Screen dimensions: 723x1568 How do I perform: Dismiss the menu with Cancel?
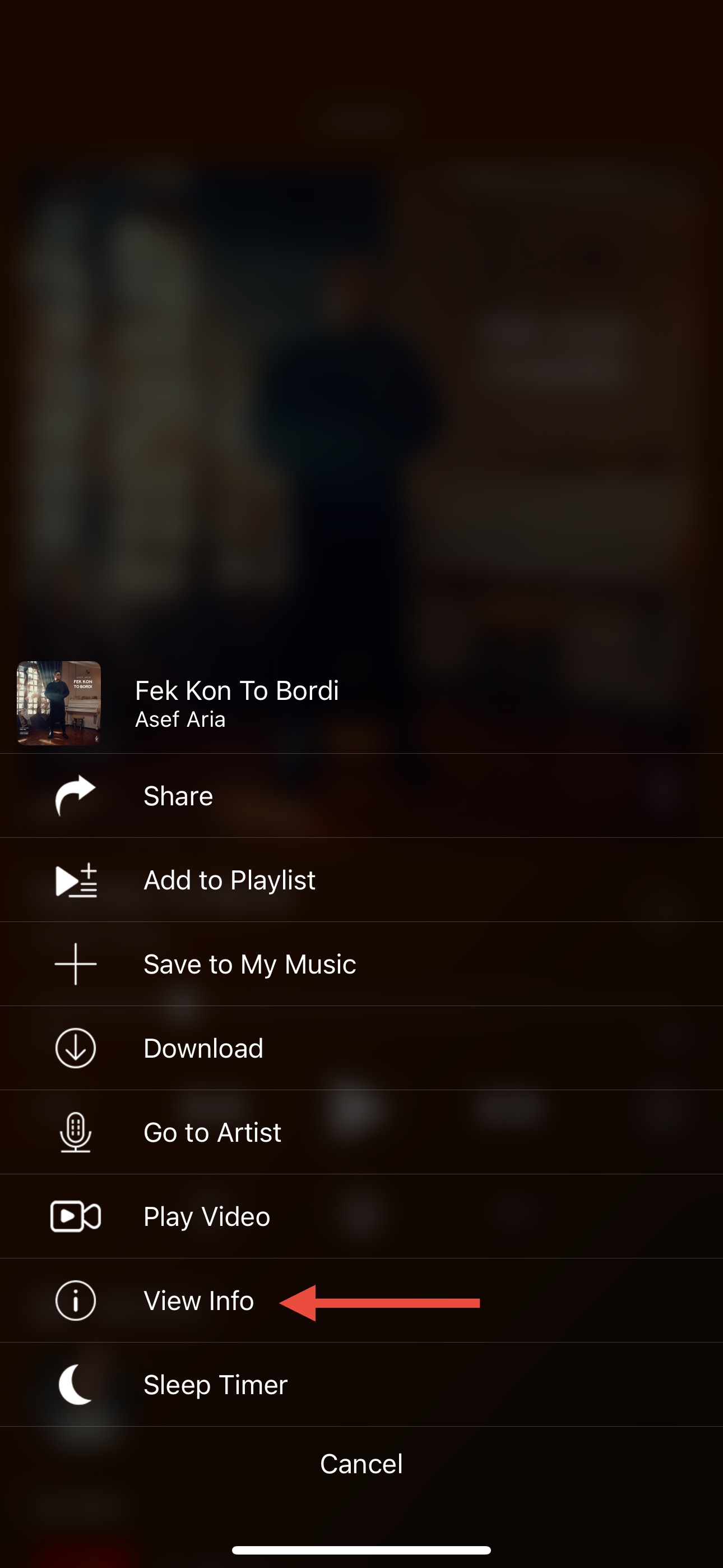point(361,1463)
